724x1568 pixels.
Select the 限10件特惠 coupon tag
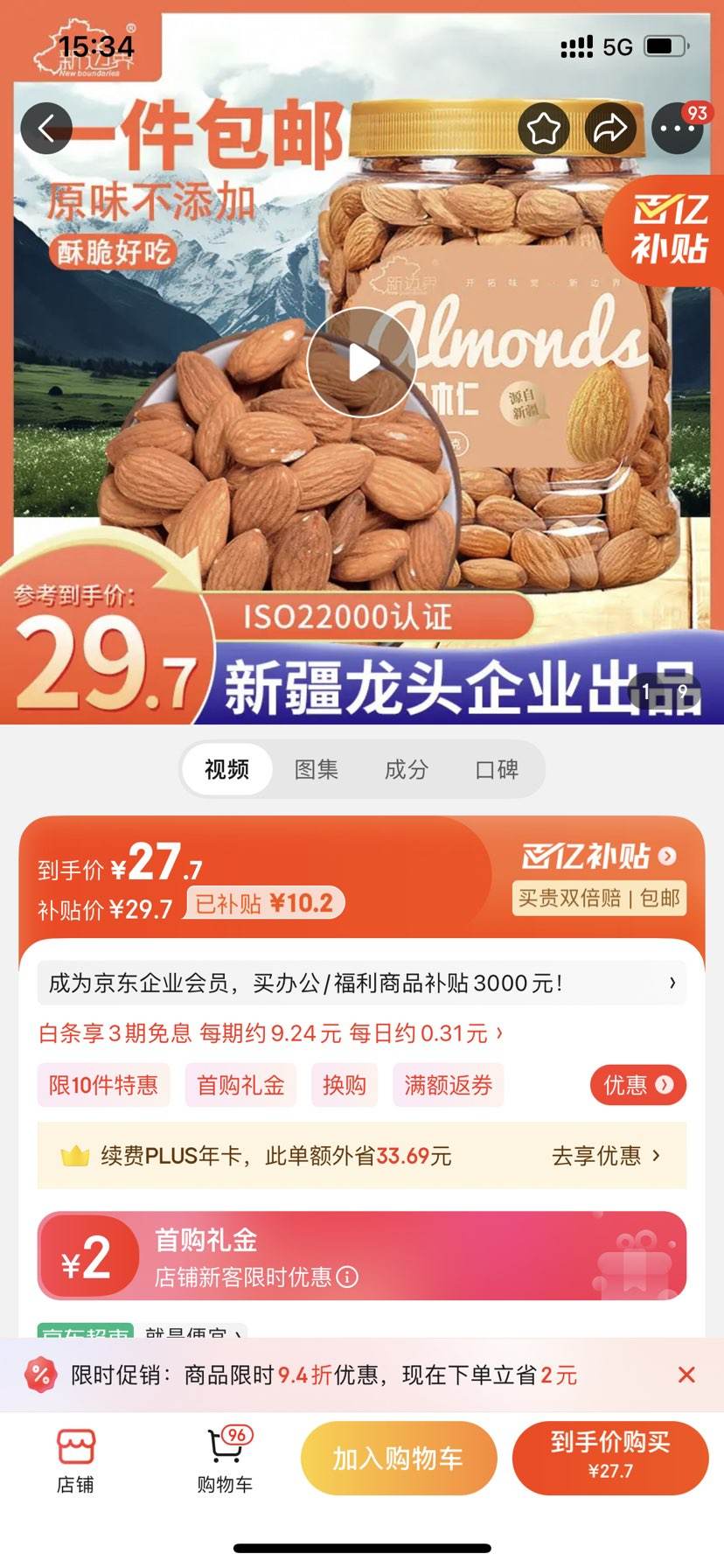click(x=103, y=1085)
